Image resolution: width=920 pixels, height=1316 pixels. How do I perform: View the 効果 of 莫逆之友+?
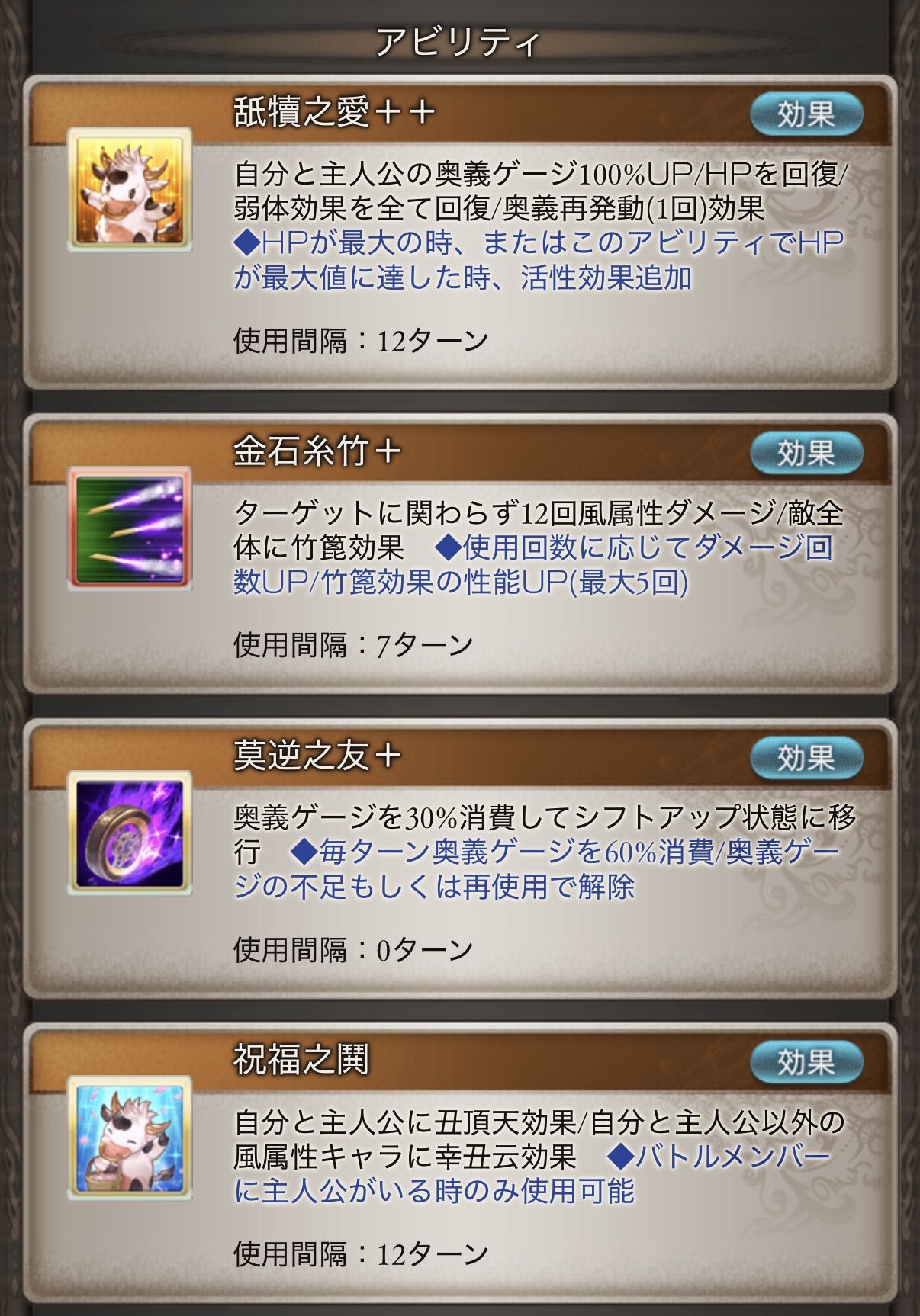click(x=806, y=758)
